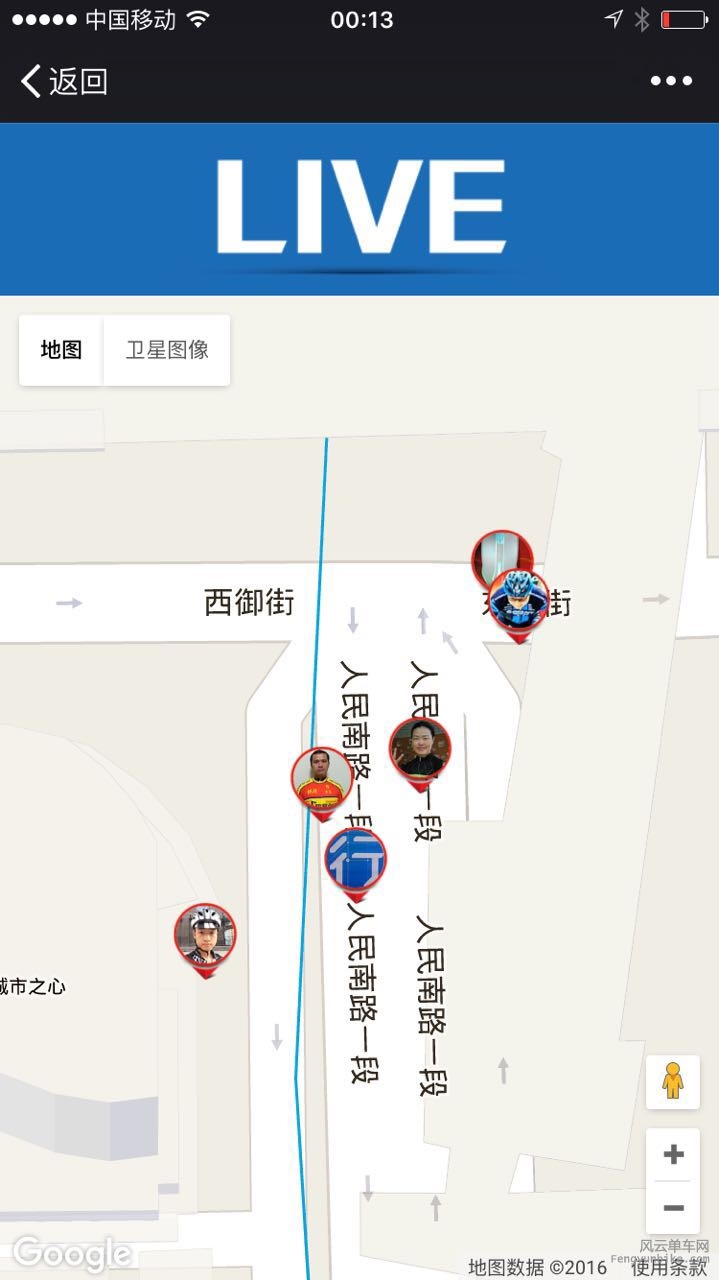719x1280 pixels.
Task: Select the marker of smiling man in black
Action: tap(420, 748)
